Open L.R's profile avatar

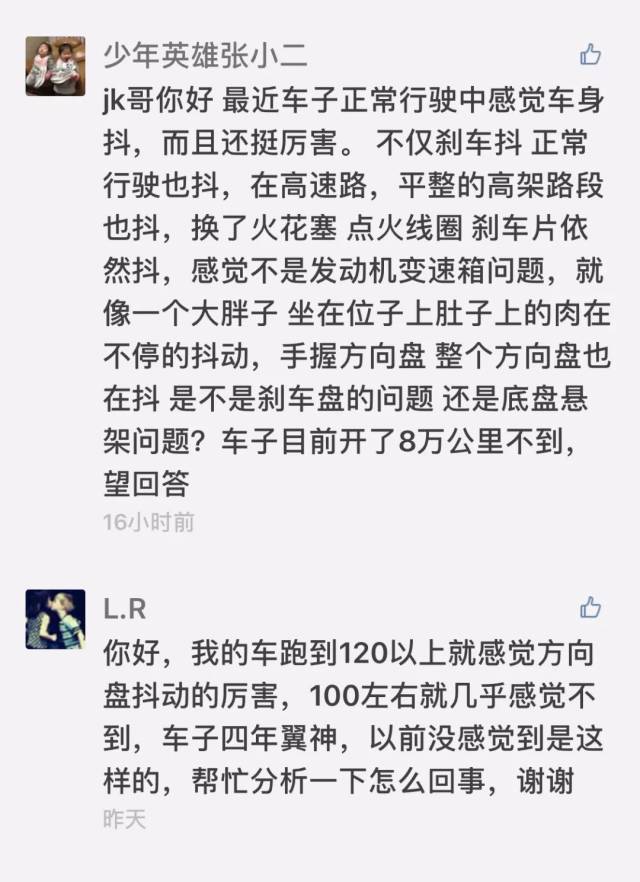click(55, 620)
